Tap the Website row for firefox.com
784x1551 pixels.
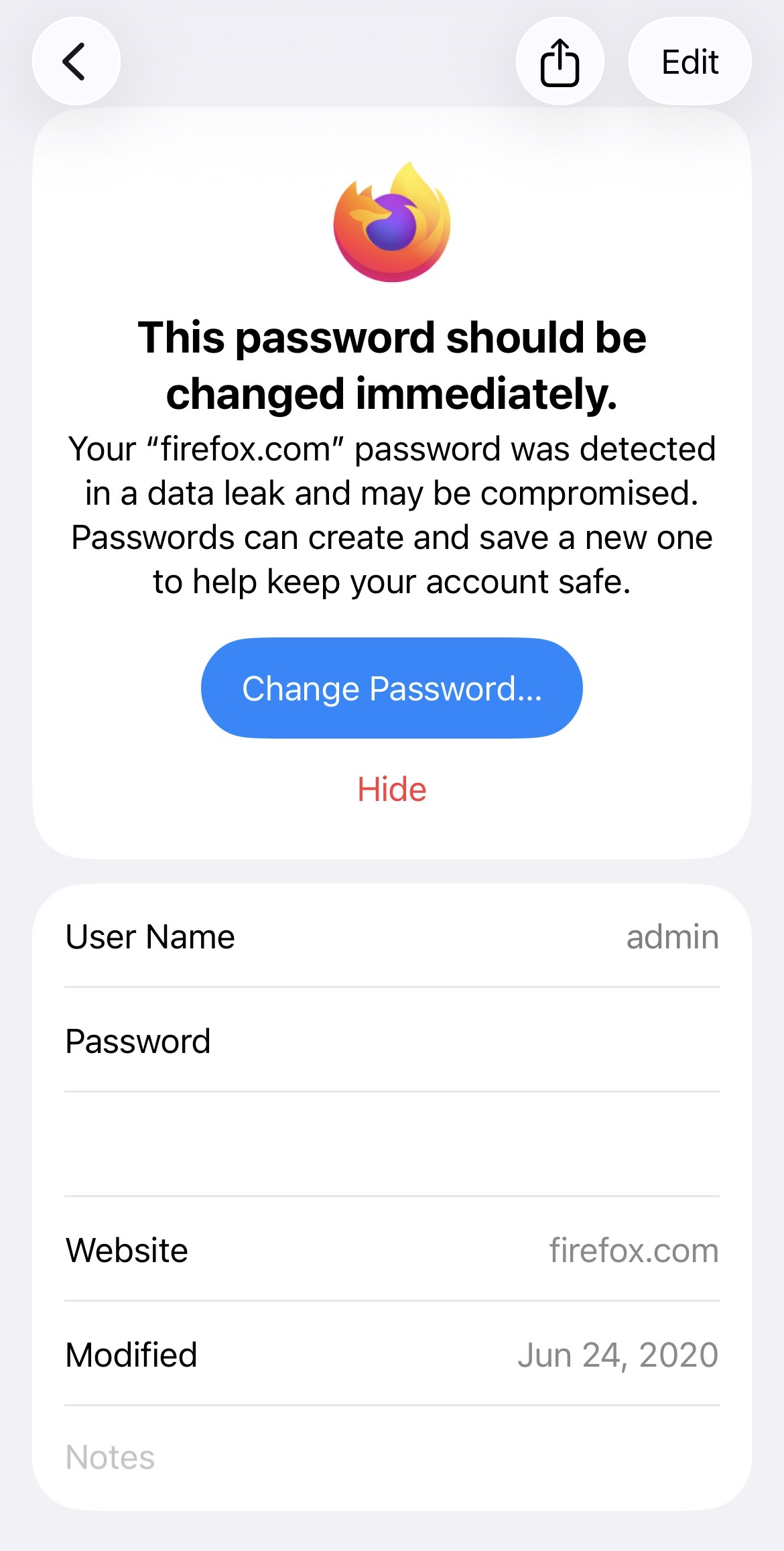point(391,1250)
